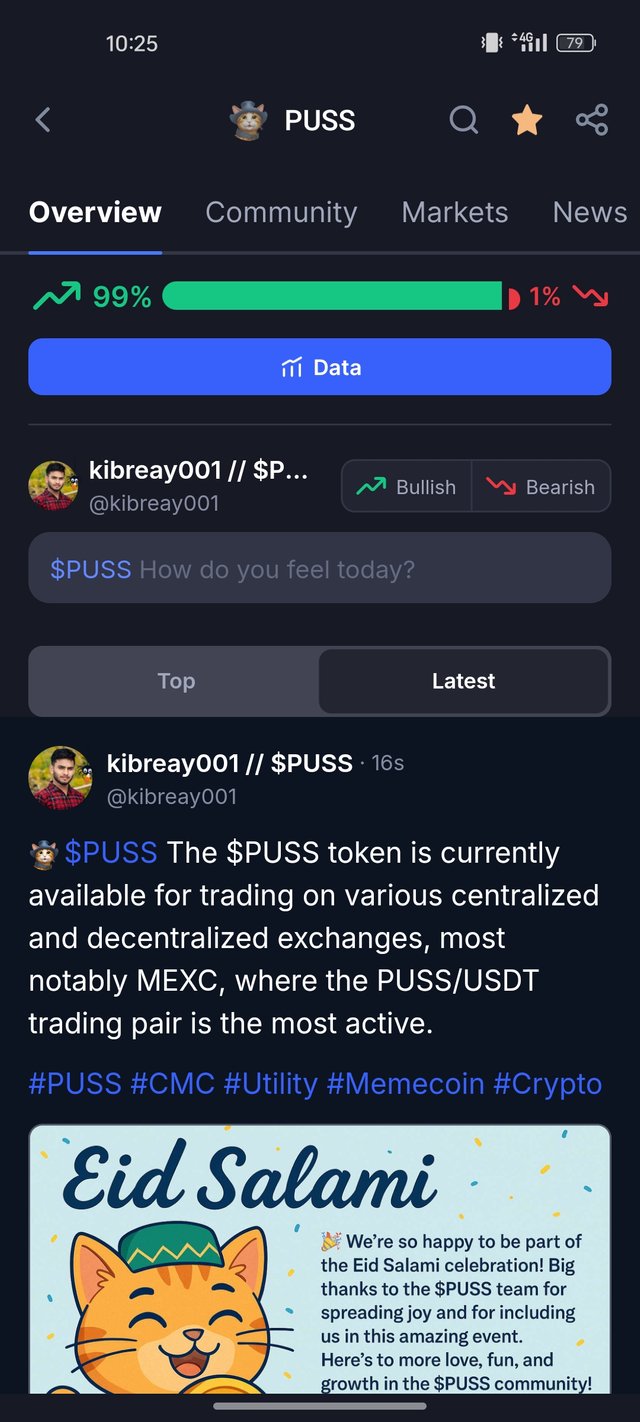Viewport: 640px width, 1422px height.
Task: Share the PUSS coin page
Action: point(592,120)
